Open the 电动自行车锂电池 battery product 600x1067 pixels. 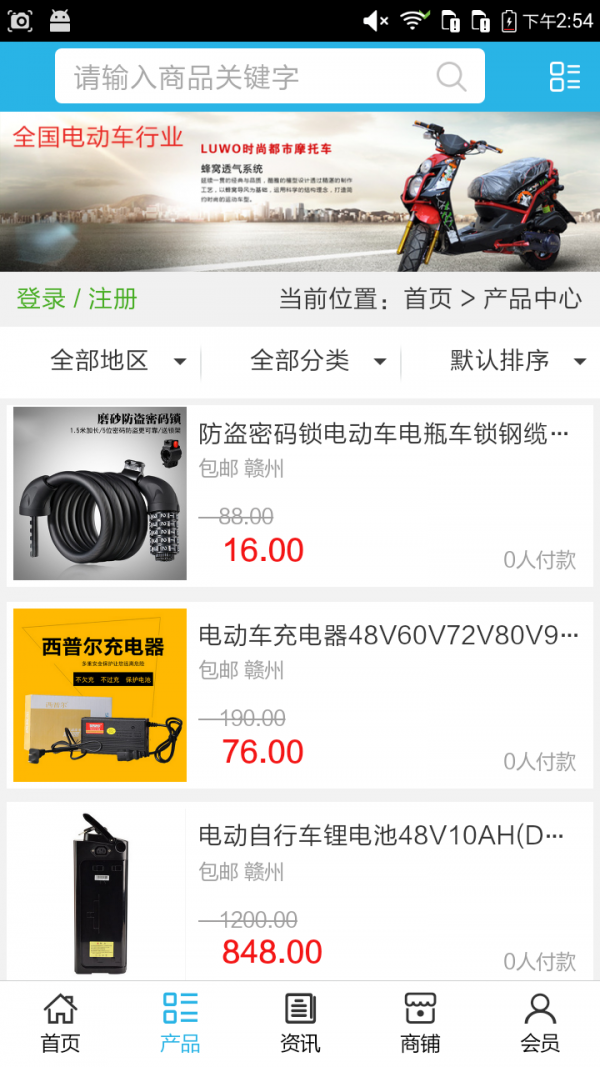[300, 893]
